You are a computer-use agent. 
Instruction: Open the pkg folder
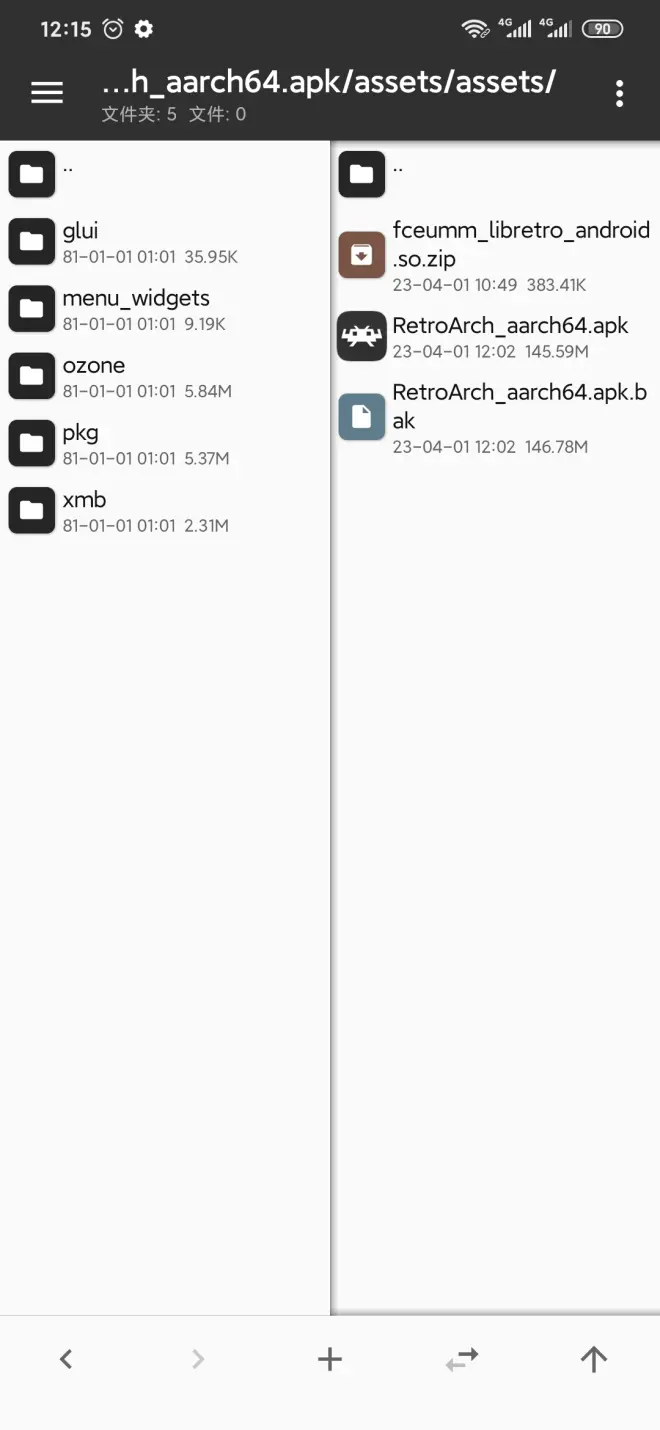tap(165, 442)
